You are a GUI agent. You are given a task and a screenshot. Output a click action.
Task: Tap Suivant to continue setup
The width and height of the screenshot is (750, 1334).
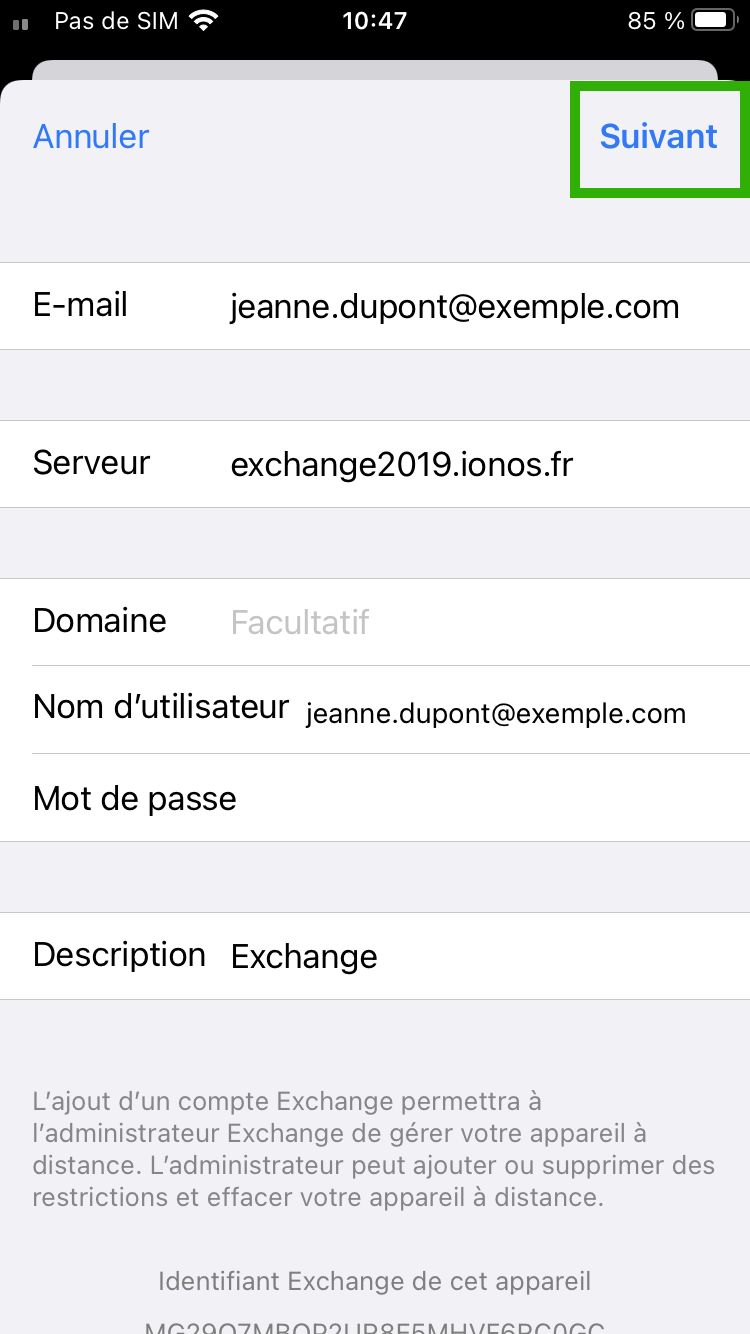pos(658,137)
